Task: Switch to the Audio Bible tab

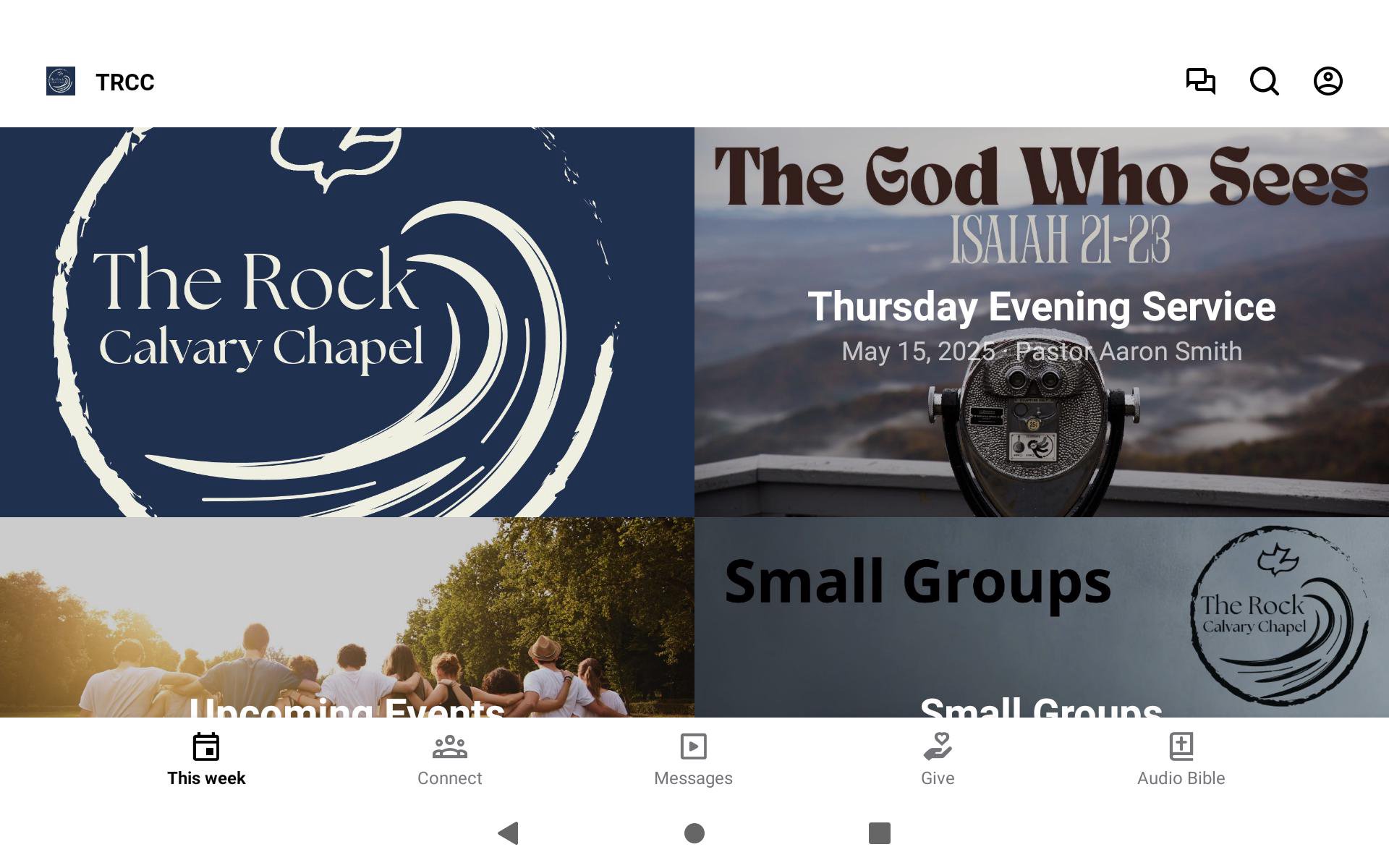Action: [x=1181, y=759]
